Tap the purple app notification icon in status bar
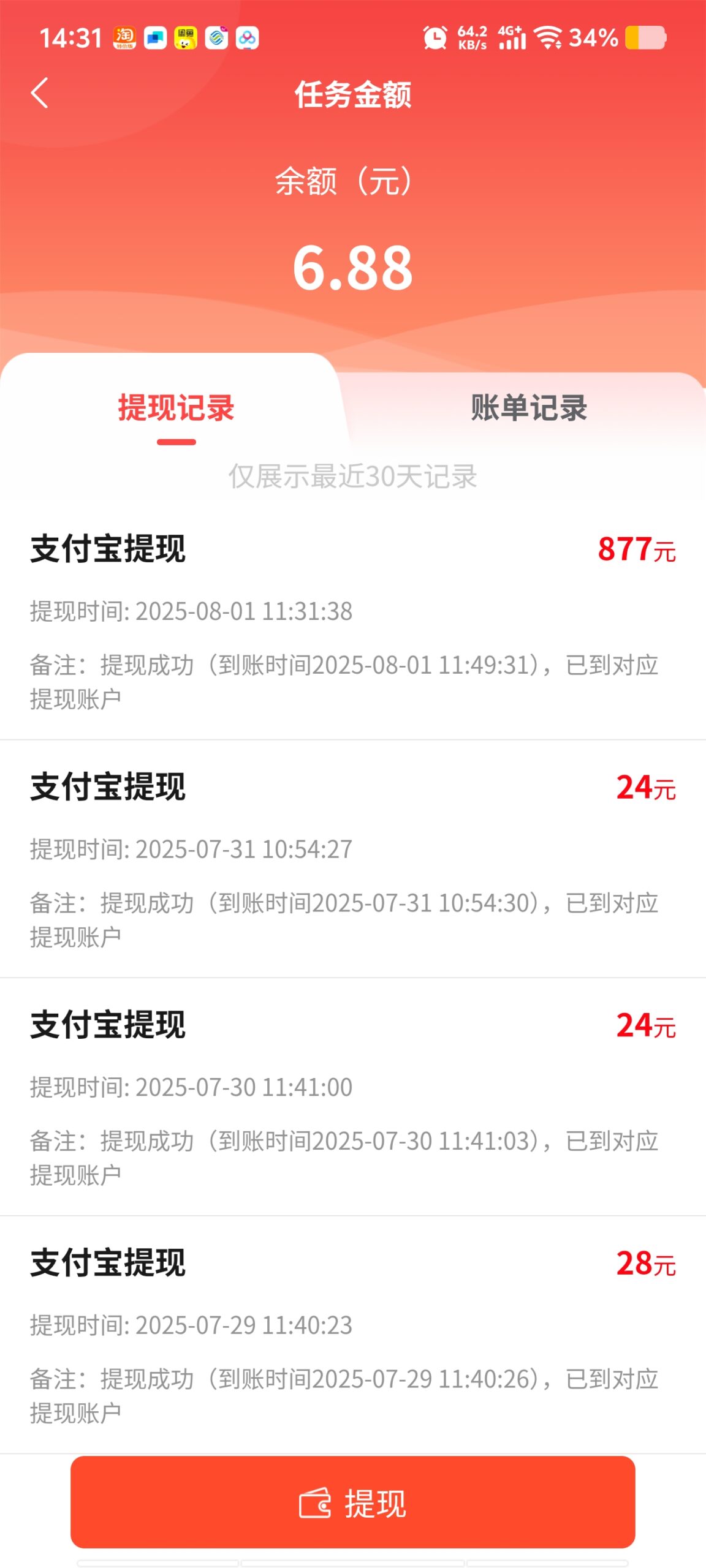The height and width of the screenshot is (1568, 706). coord(246,37)
